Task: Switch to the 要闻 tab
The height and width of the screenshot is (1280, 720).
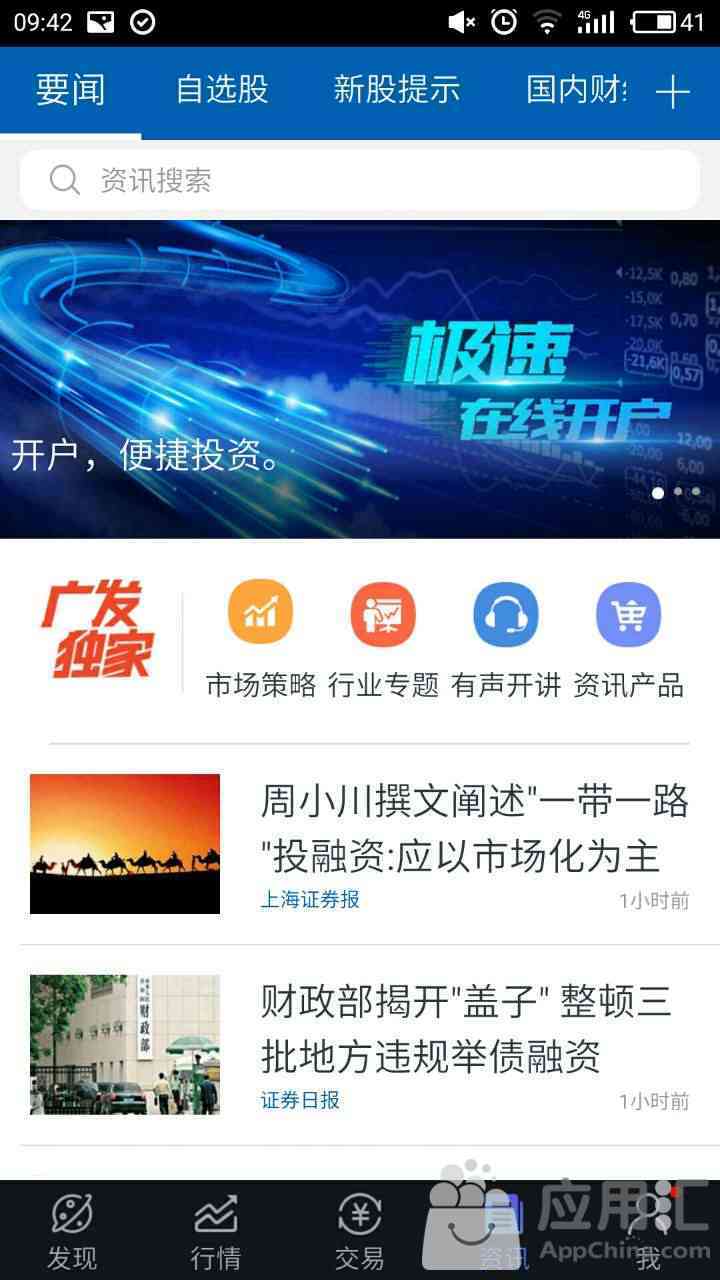Action: (x=70, y=90)
